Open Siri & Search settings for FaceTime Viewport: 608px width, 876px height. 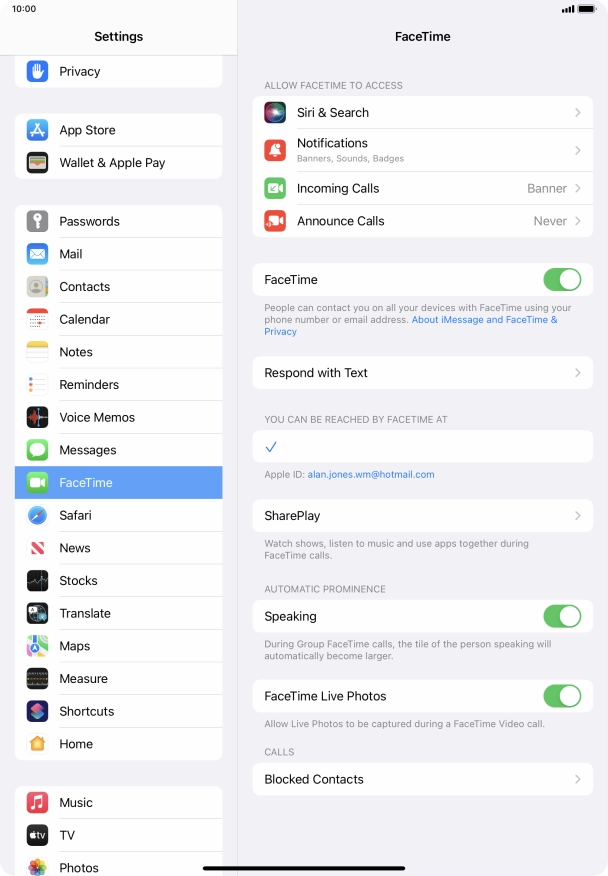[422, 113]
